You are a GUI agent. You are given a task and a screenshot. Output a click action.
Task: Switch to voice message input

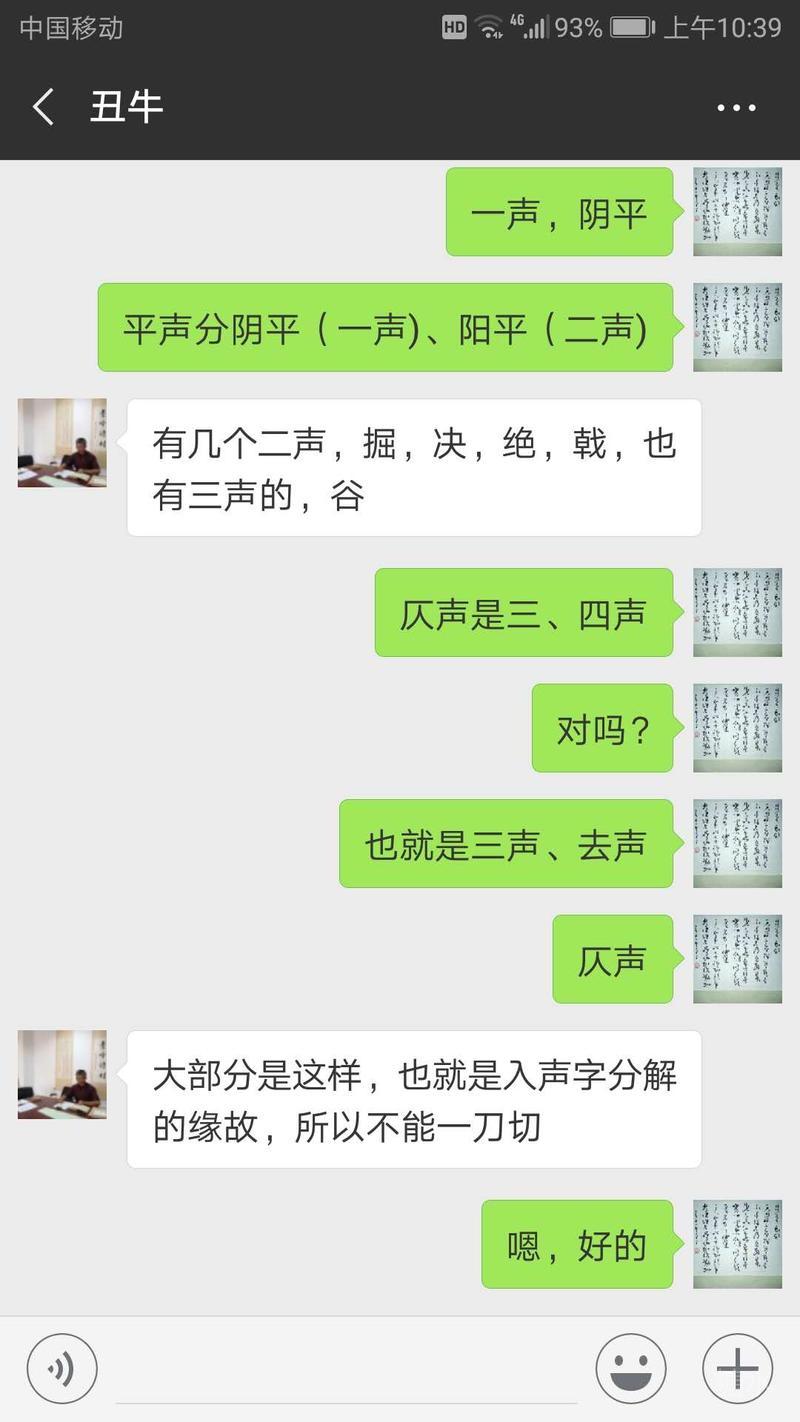(62, 1368)
